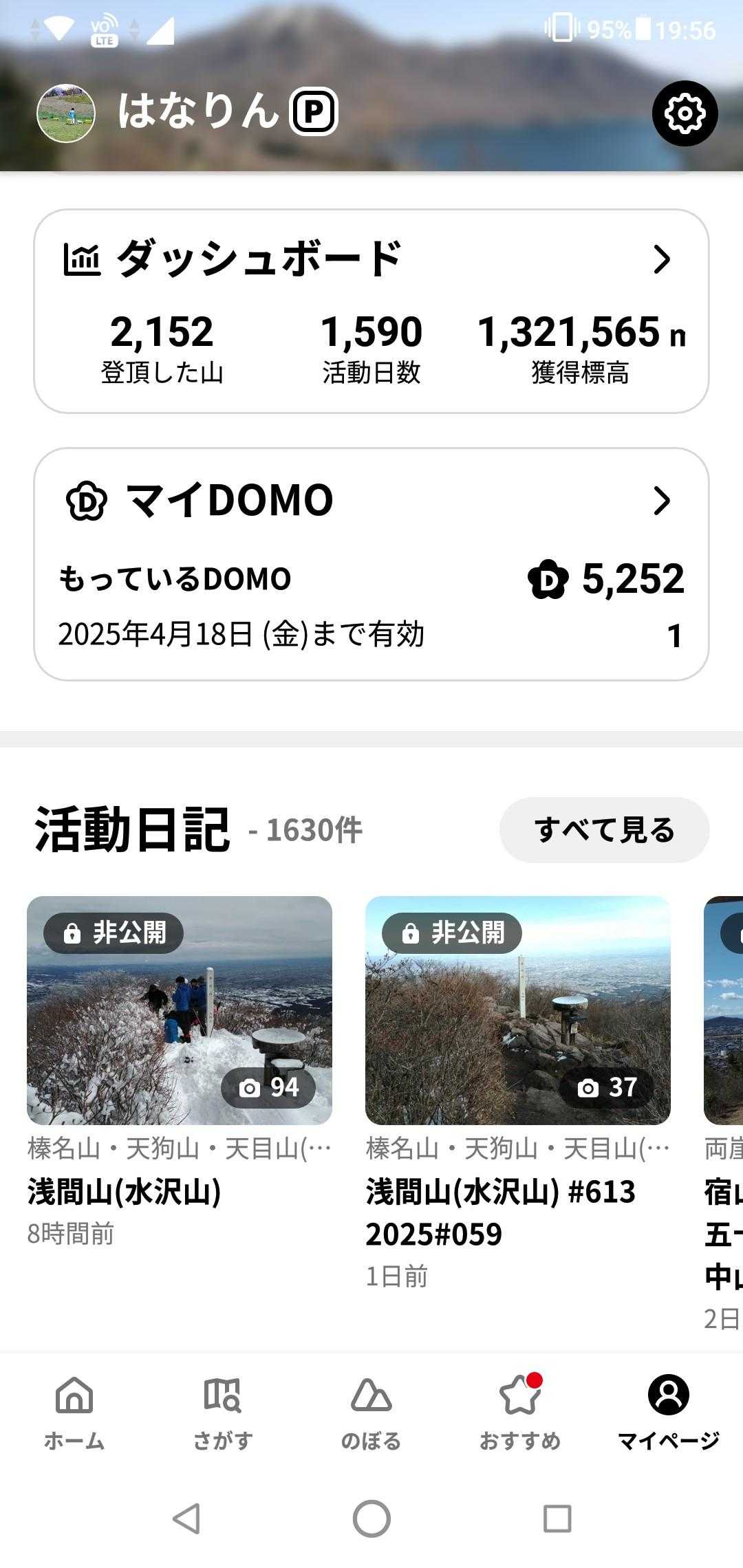Tap the はなりん profile avatar

(66, 113)
